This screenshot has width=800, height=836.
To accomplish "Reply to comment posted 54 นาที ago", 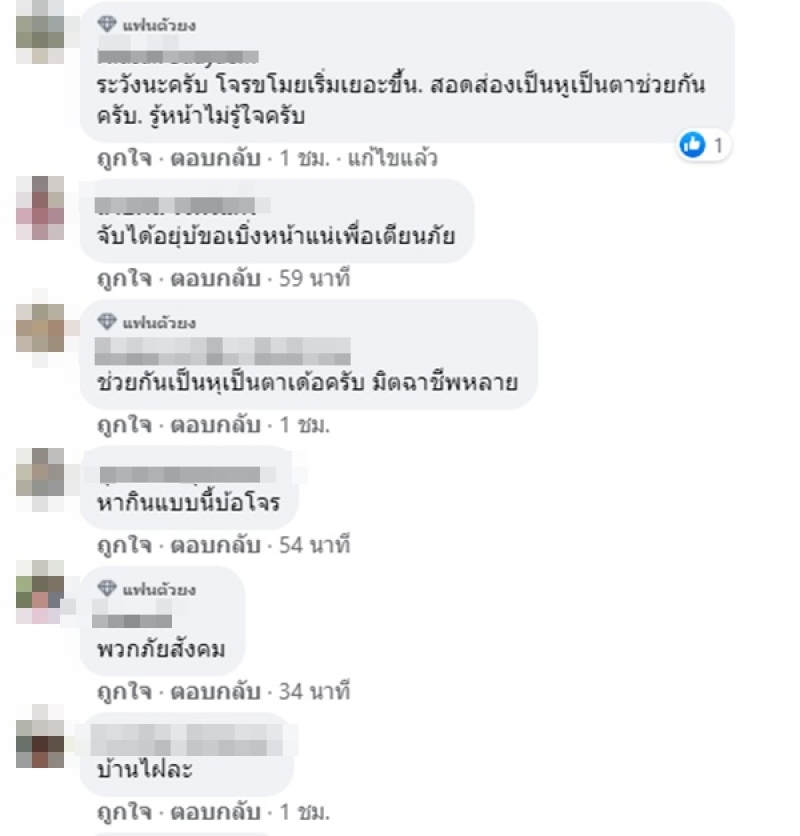I will pos(216,545).
